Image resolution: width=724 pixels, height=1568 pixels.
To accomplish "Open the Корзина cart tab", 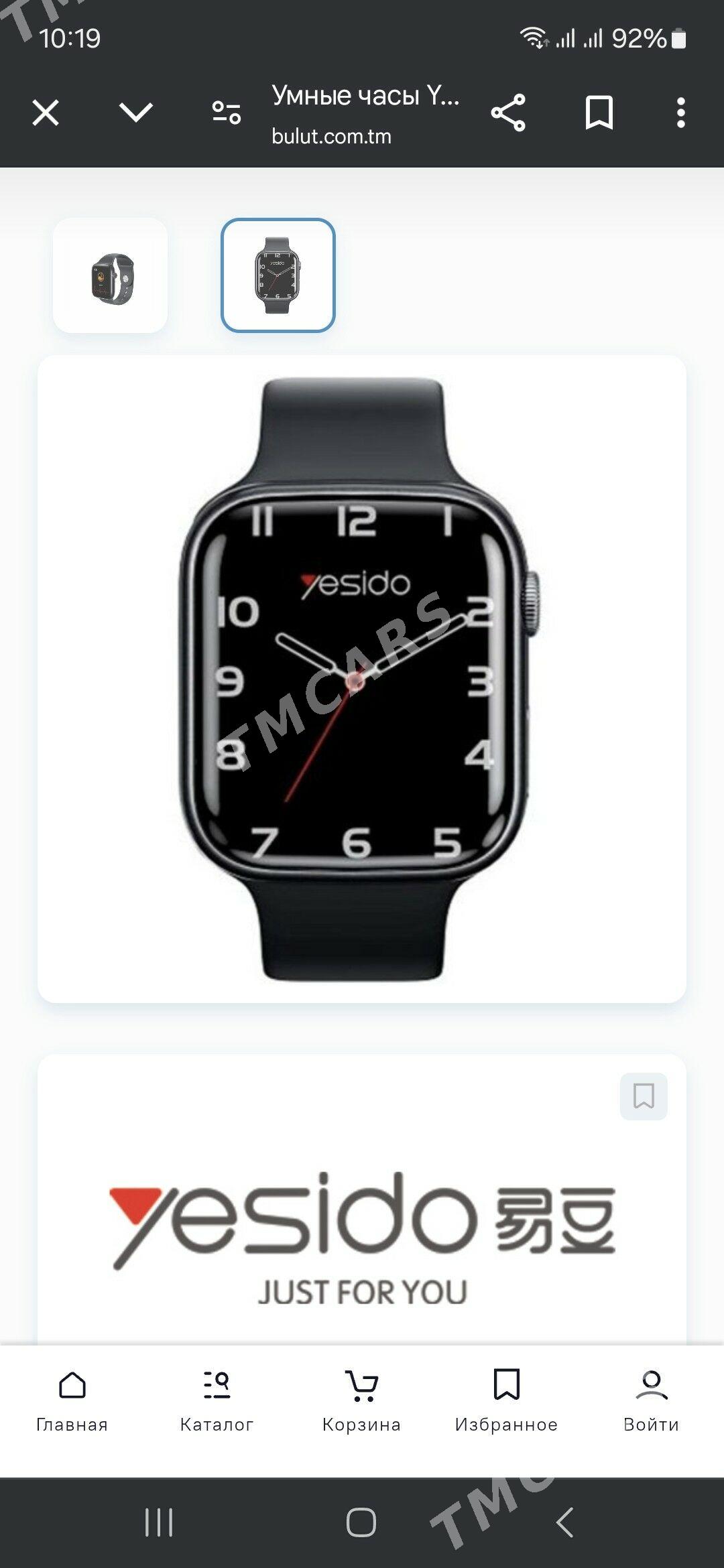I will point(362,1400).
